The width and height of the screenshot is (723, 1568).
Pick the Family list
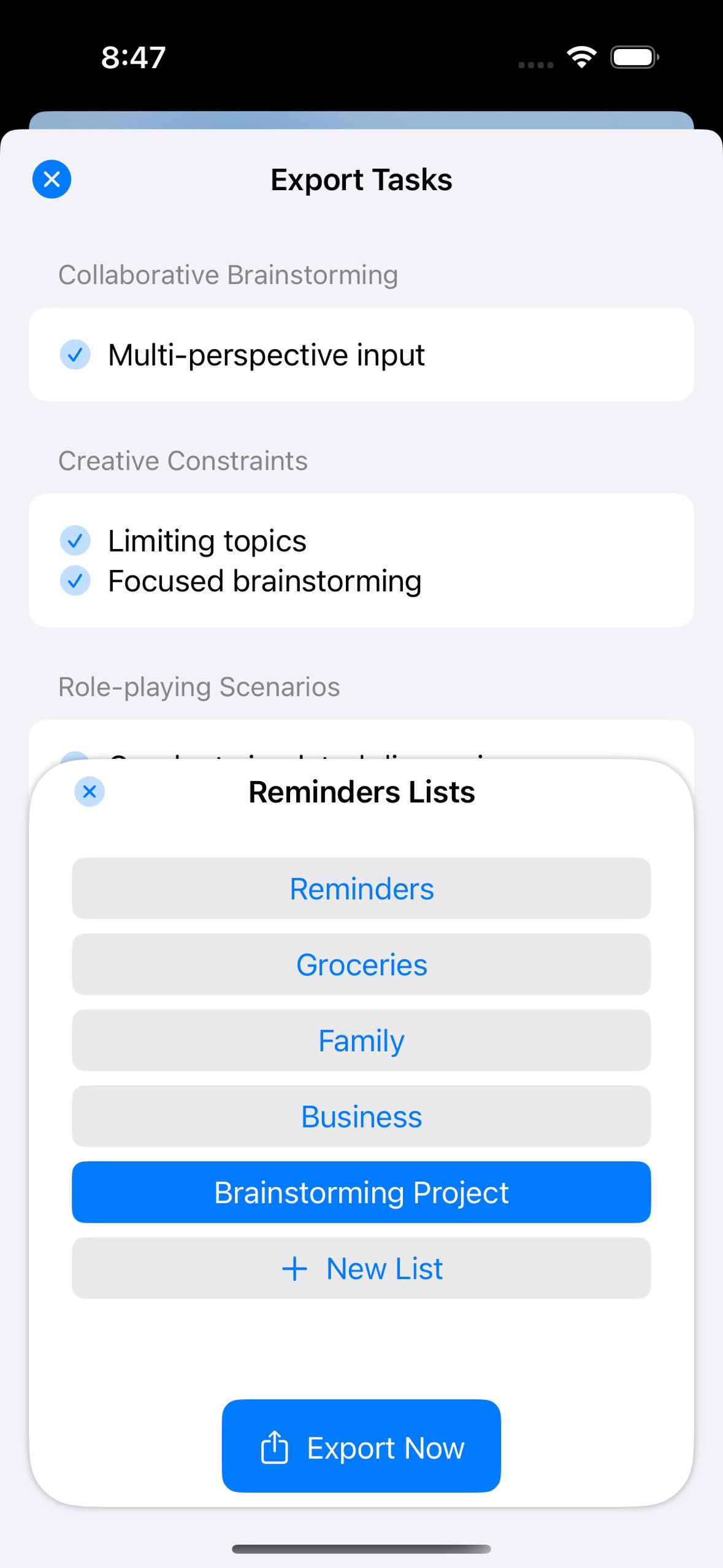point(361,1040)
